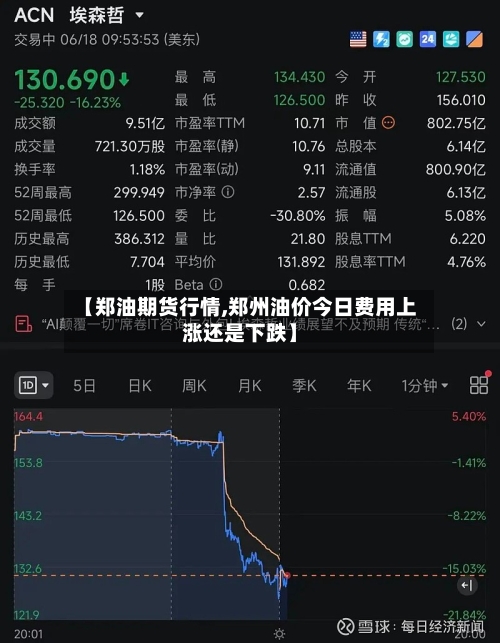Viewport: 500px width, 643px height.
Task: Expand the stock news headlines row
Action: (x=481, y=324)
